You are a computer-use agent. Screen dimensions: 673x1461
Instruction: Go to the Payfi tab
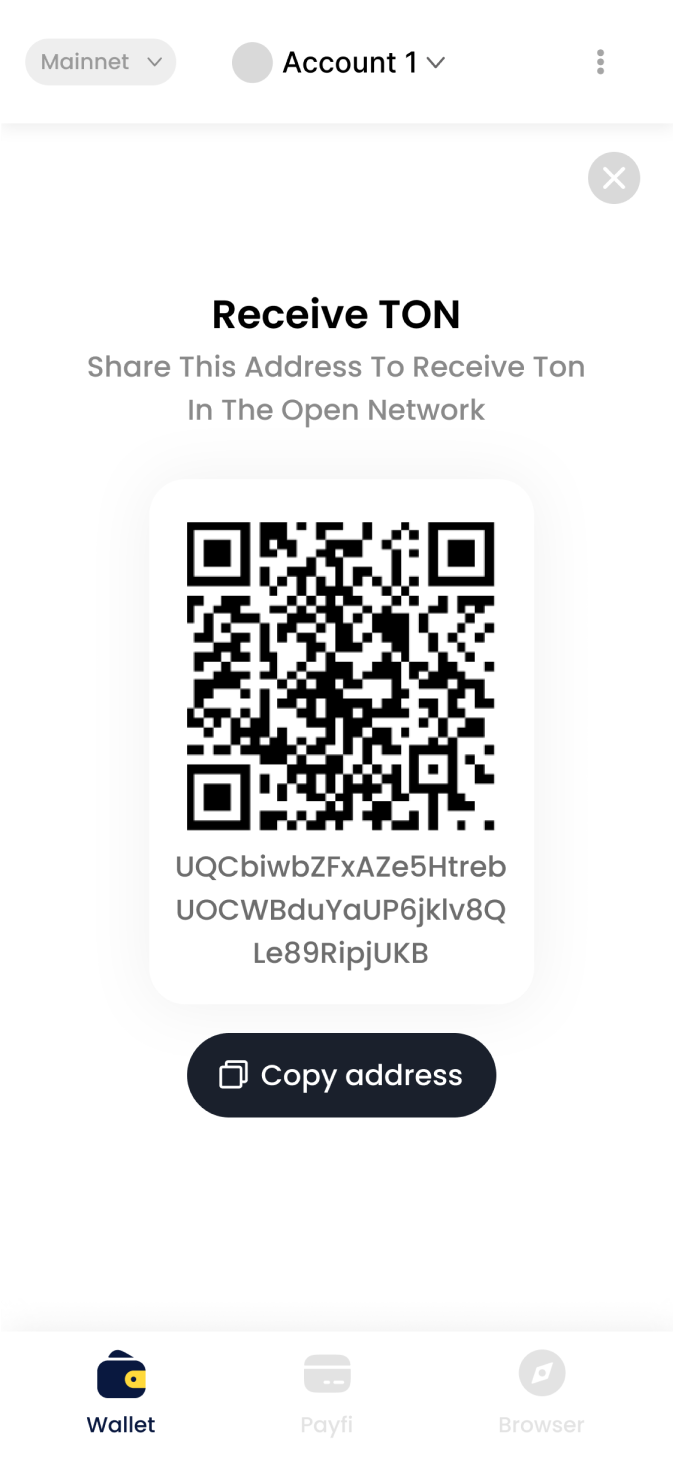(327, 1393)
